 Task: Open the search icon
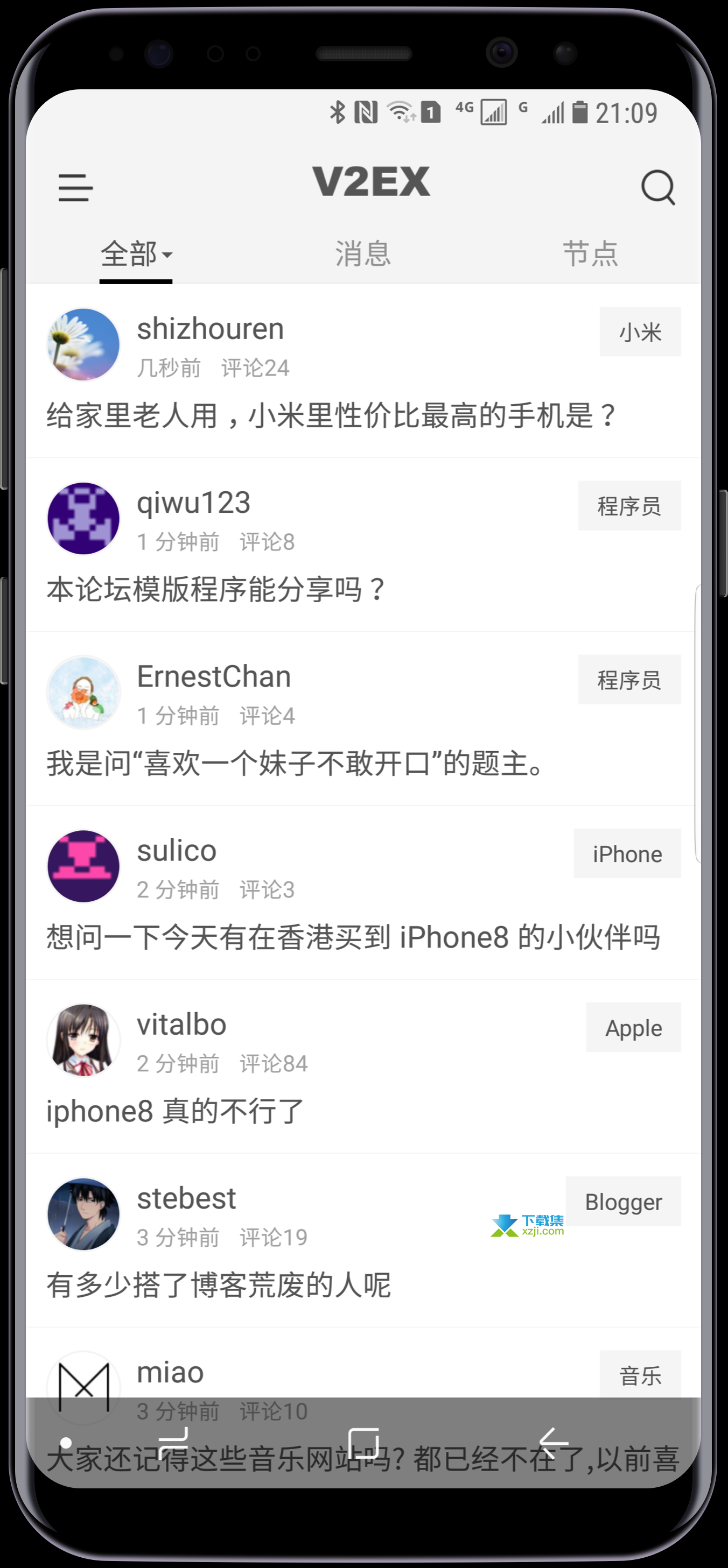pos(659,187)
